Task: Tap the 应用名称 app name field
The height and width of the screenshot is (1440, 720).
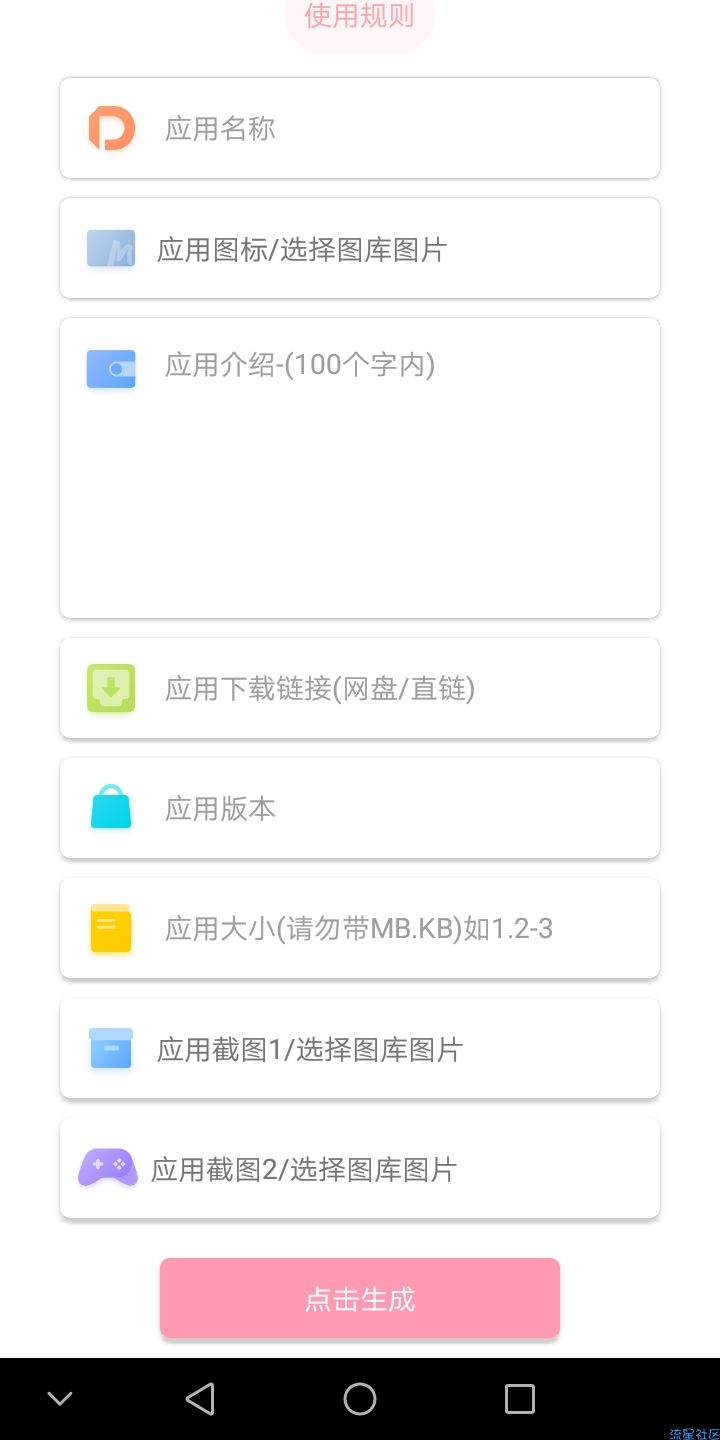Action: [360, 128]
